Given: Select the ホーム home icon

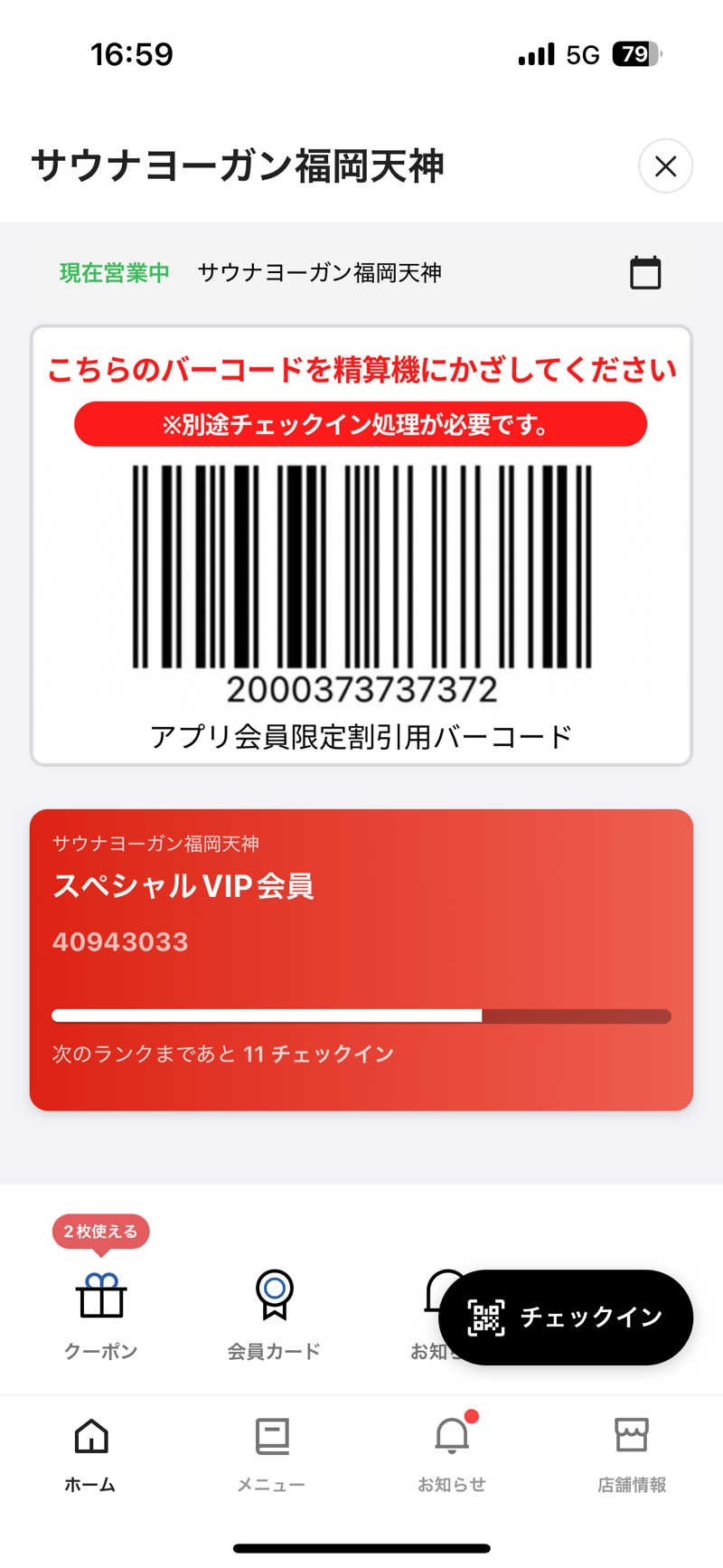Looking at the screenshot, I should pyautogui.click(x=89, y=1436).
